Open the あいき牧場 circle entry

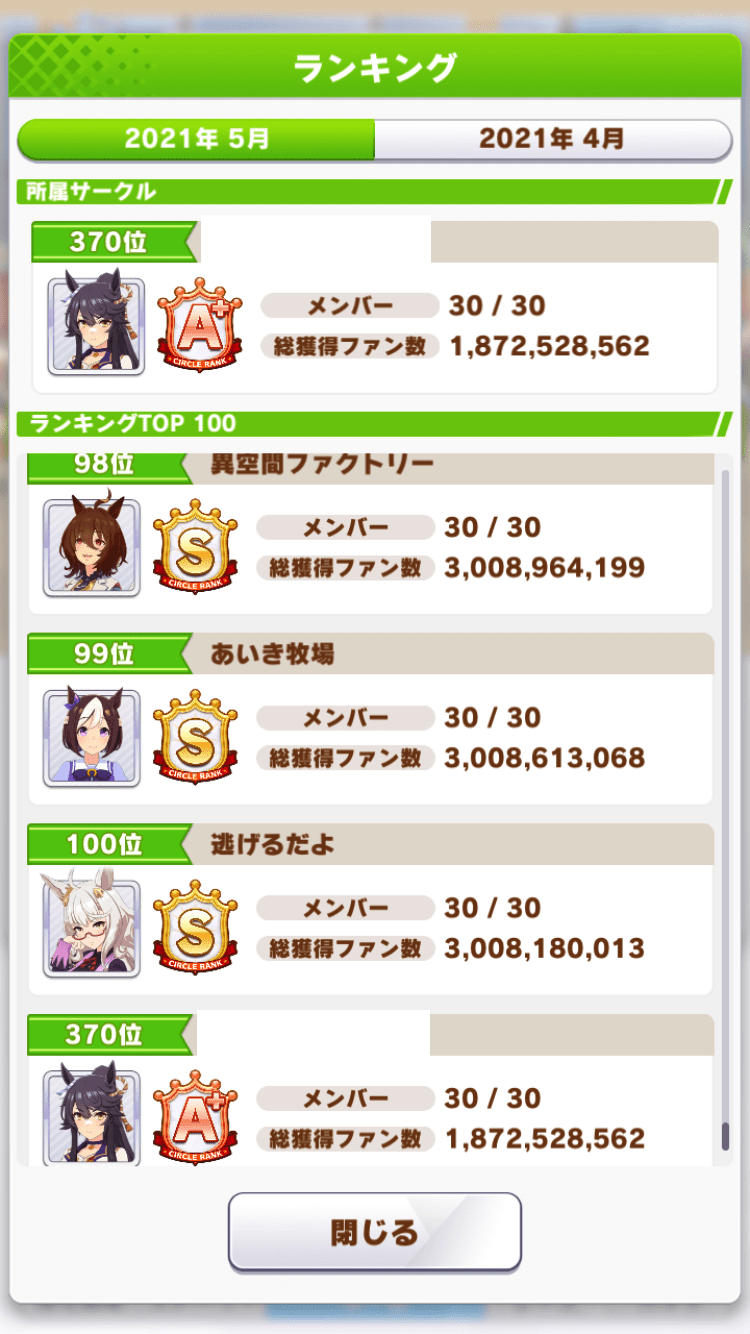(370, 720)
